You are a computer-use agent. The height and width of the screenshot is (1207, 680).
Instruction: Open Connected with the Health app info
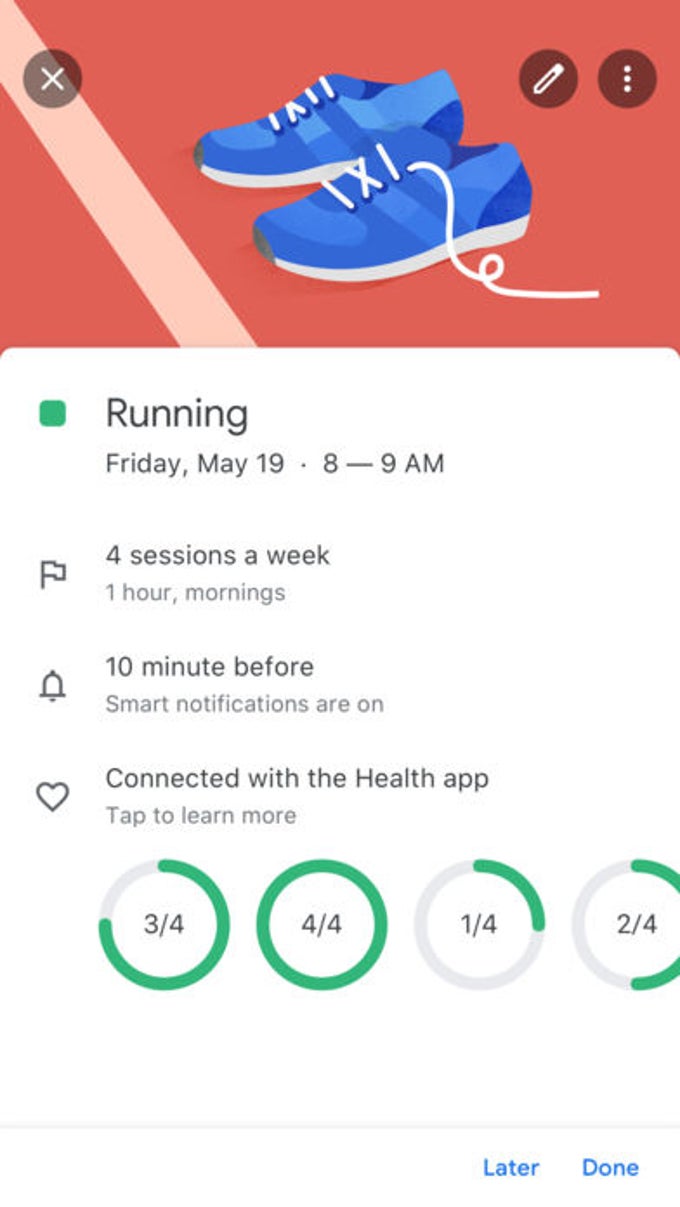(x=296, y=795)
